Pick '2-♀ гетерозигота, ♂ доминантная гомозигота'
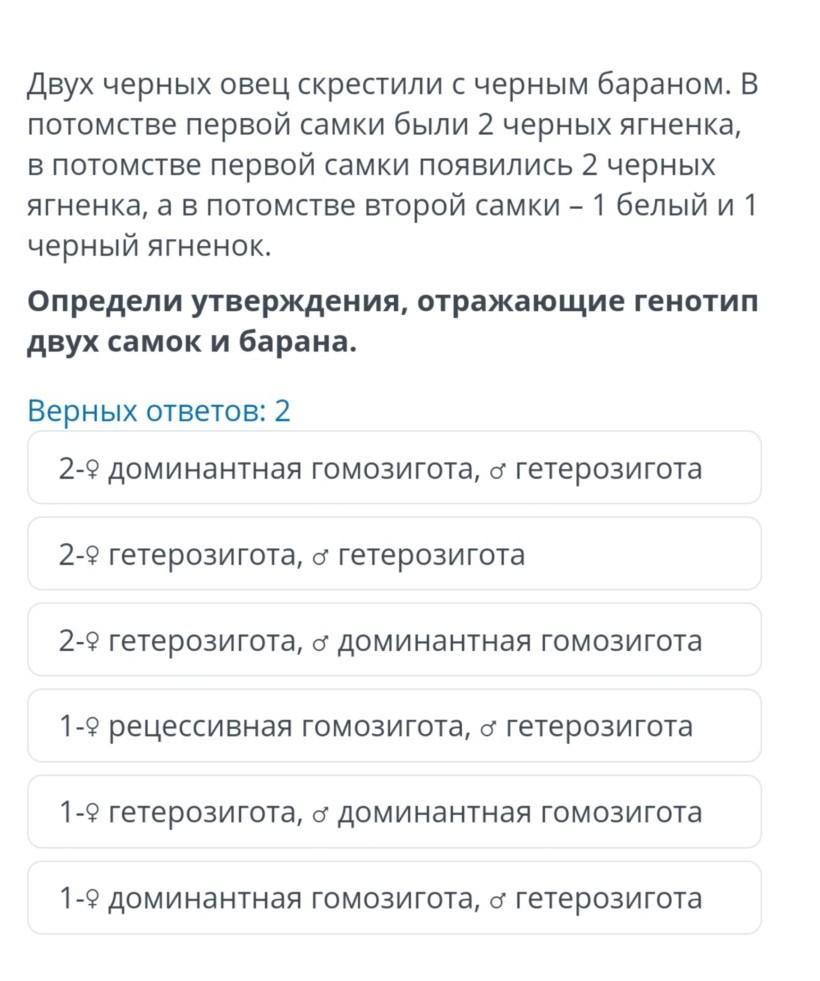This screenshot has width=820, height=981. click(394, 639)
